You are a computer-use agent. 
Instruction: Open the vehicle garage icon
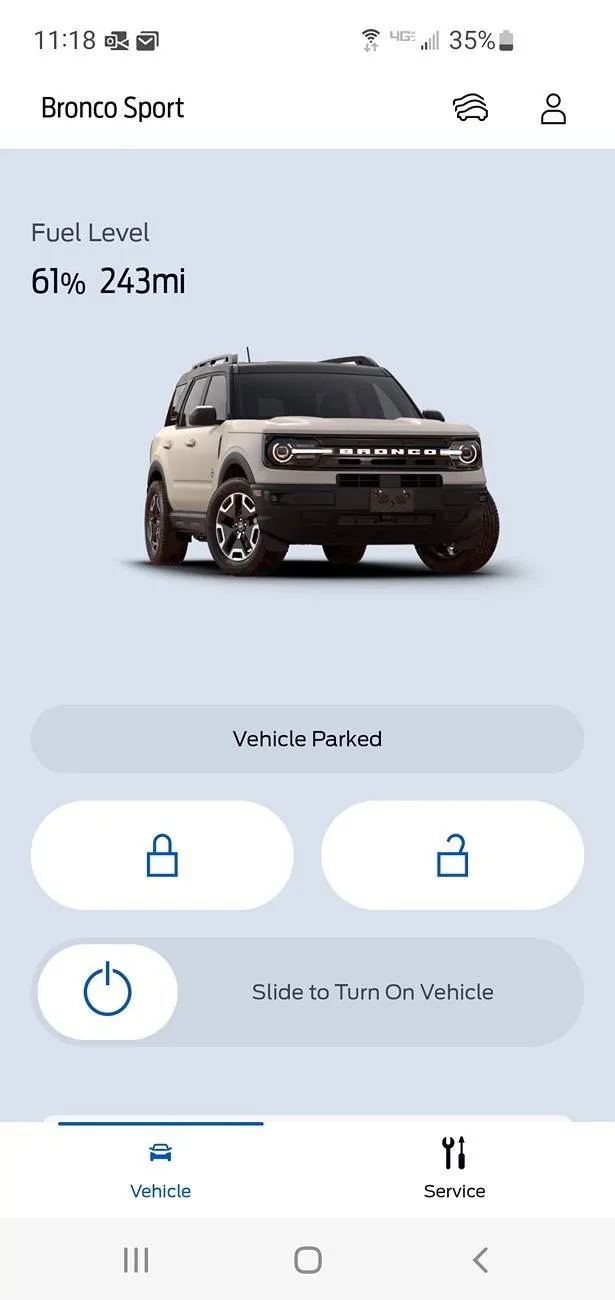pyautogui.click(x=471, y=108)
